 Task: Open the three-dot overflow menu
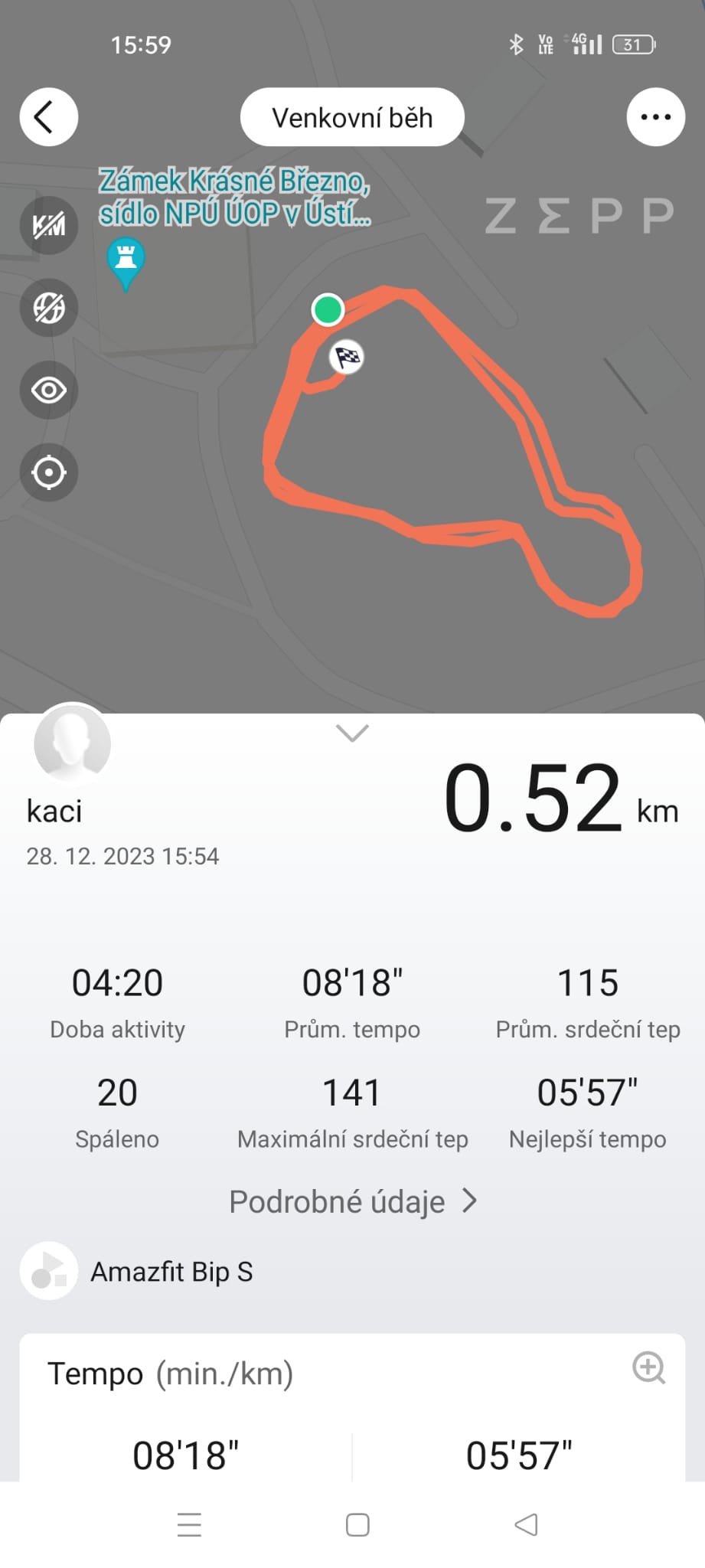pyautogui.click(x=655, y=117)
